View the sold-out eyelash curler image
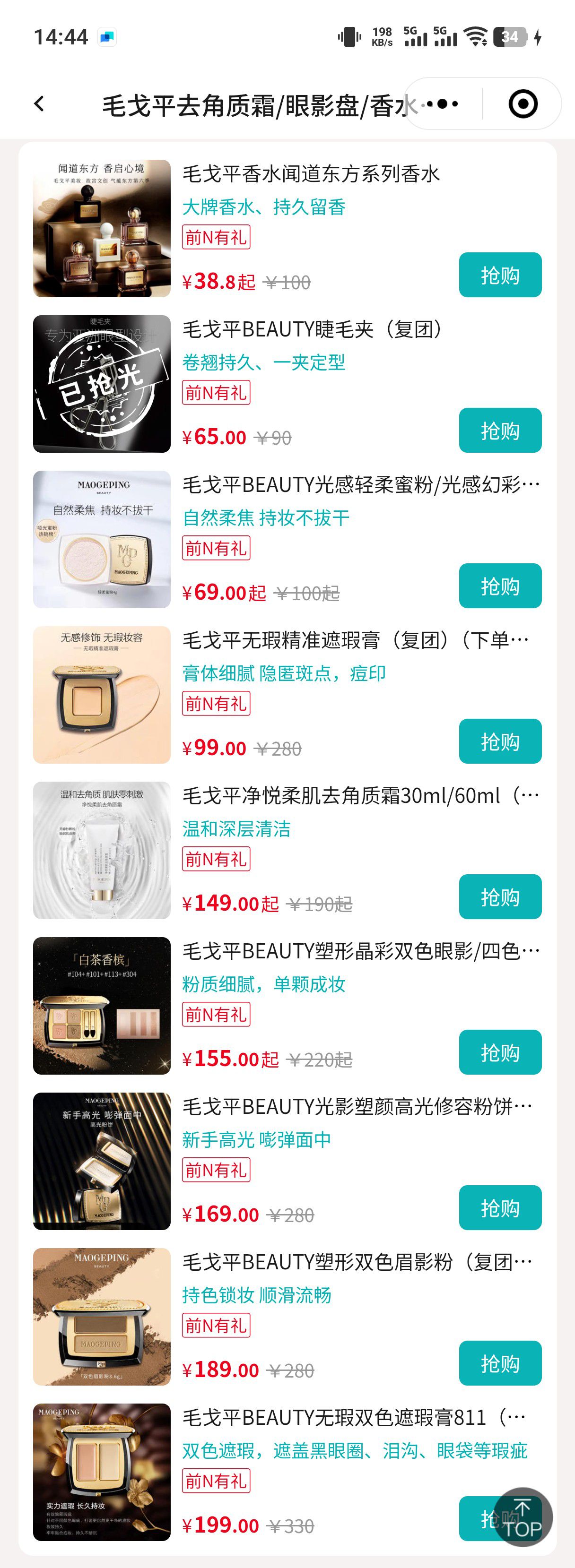Viewport: 575px width, 1568px height. 102,383
